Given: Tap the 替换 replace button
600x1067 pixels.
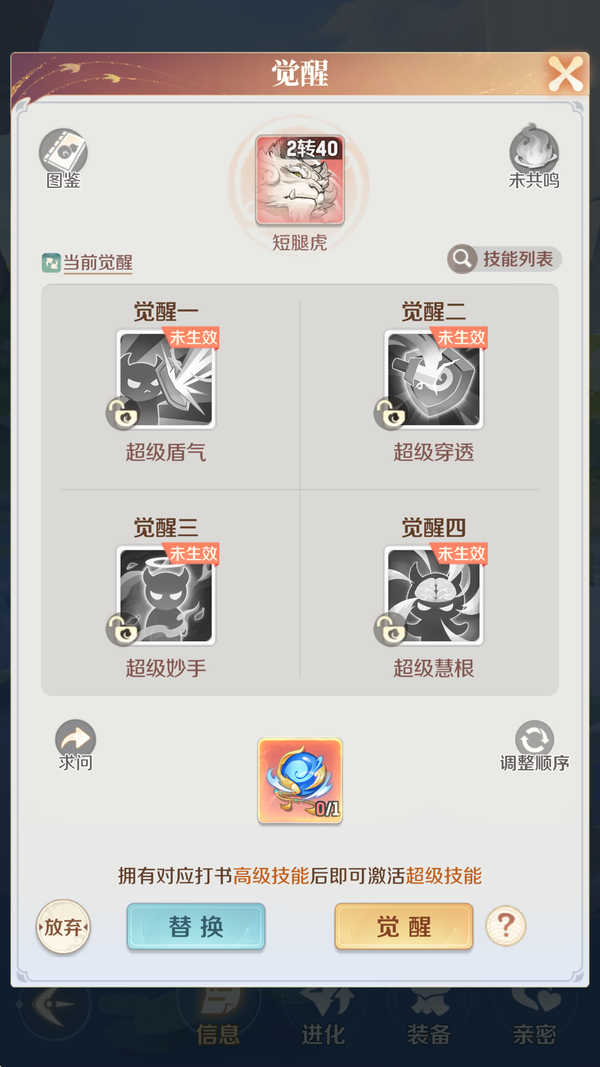Looking at the screenshot, I should click(x=196, y=927).
